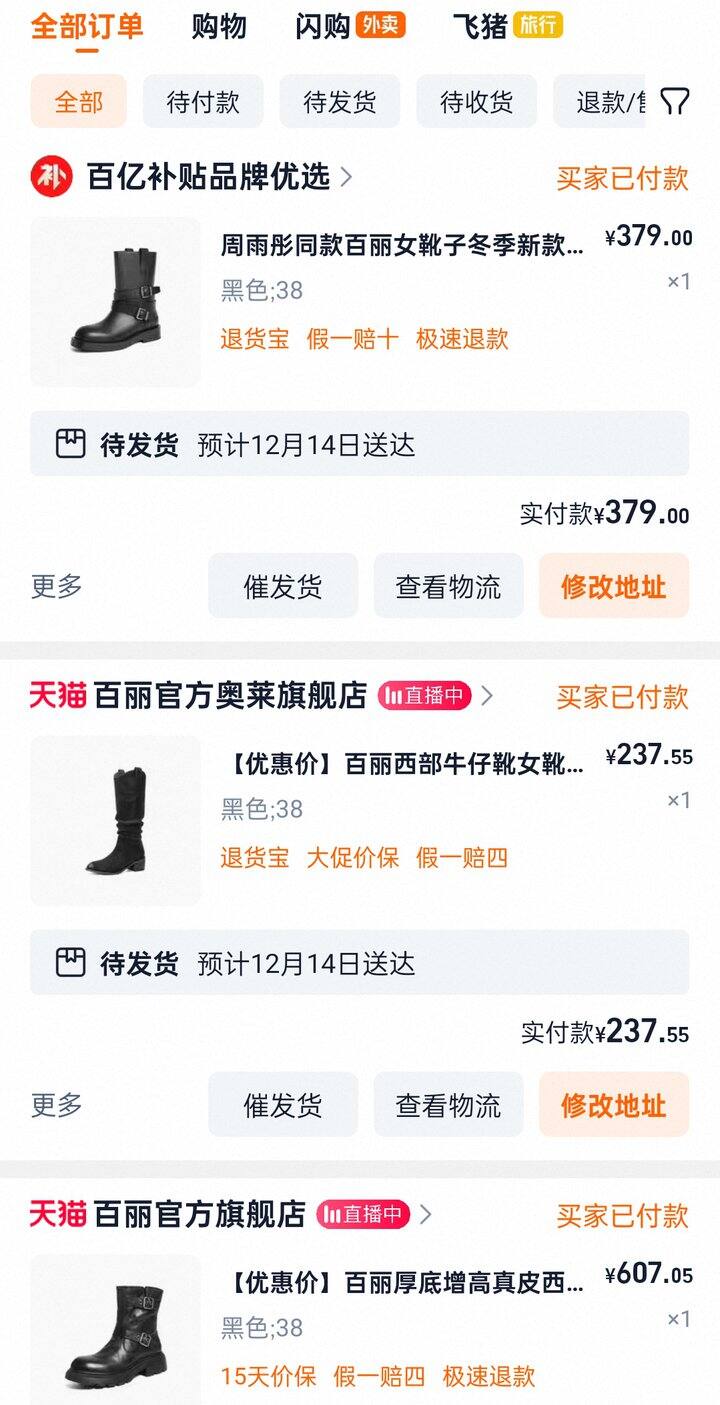720x1405 pixels.
Task: Change address for the ¥237.55 order
Action: click(x=613, y=1105)
